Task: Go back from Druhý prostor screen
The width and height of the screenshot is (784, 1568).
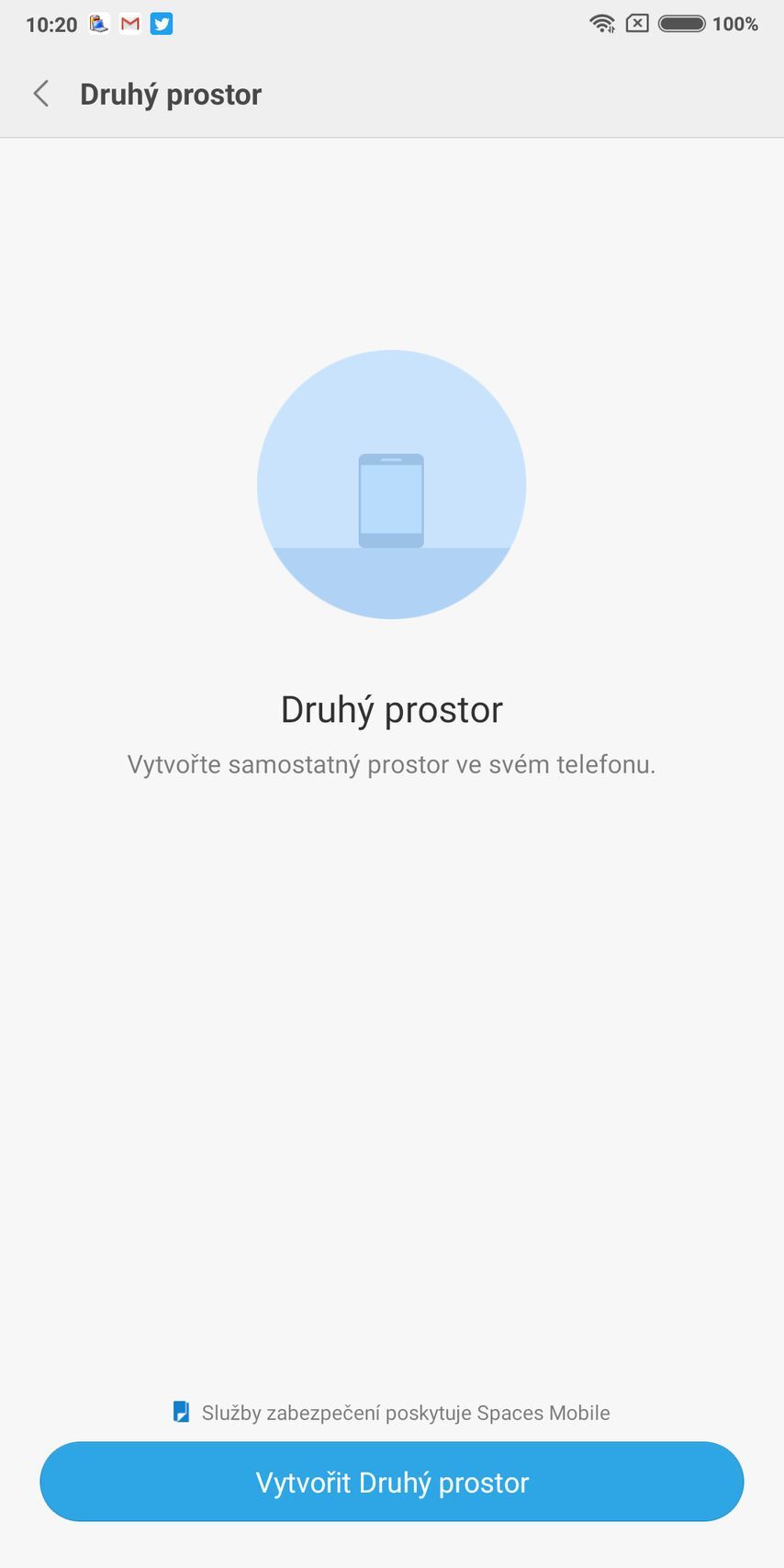Action: click(41, 94)
